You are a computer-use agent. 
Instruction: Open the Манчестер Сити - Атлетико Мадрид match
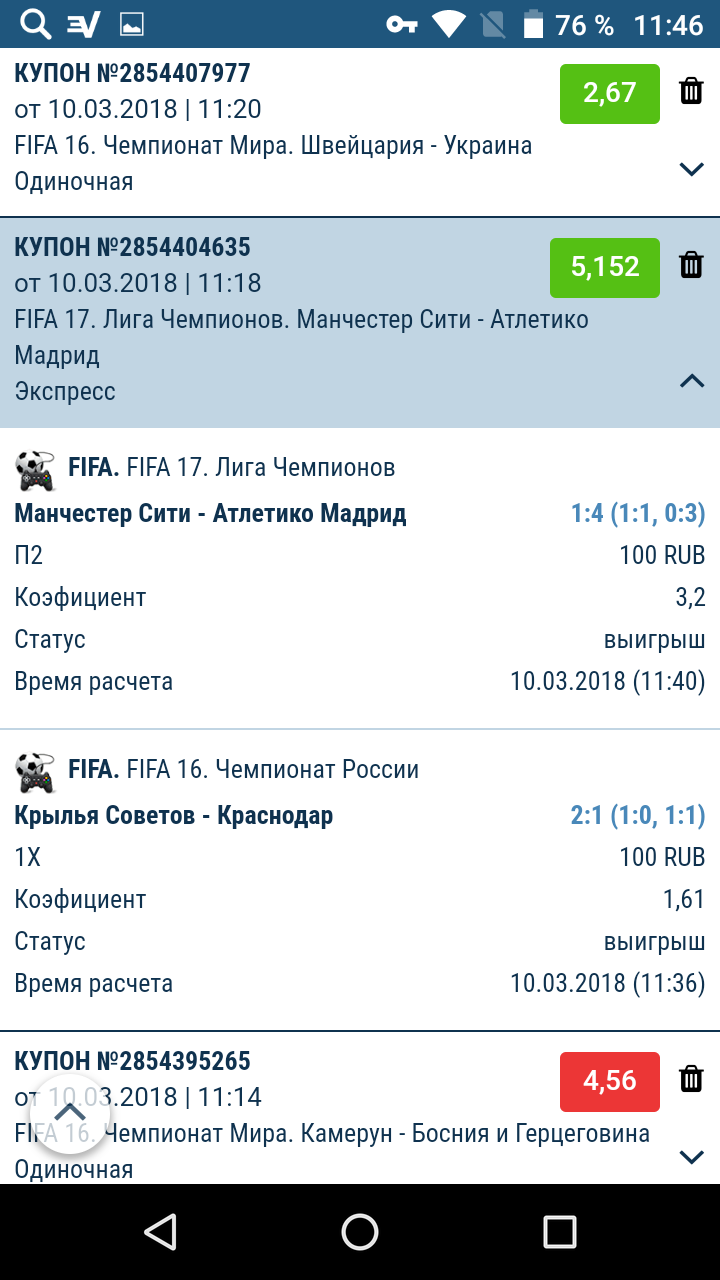[210, 514]
